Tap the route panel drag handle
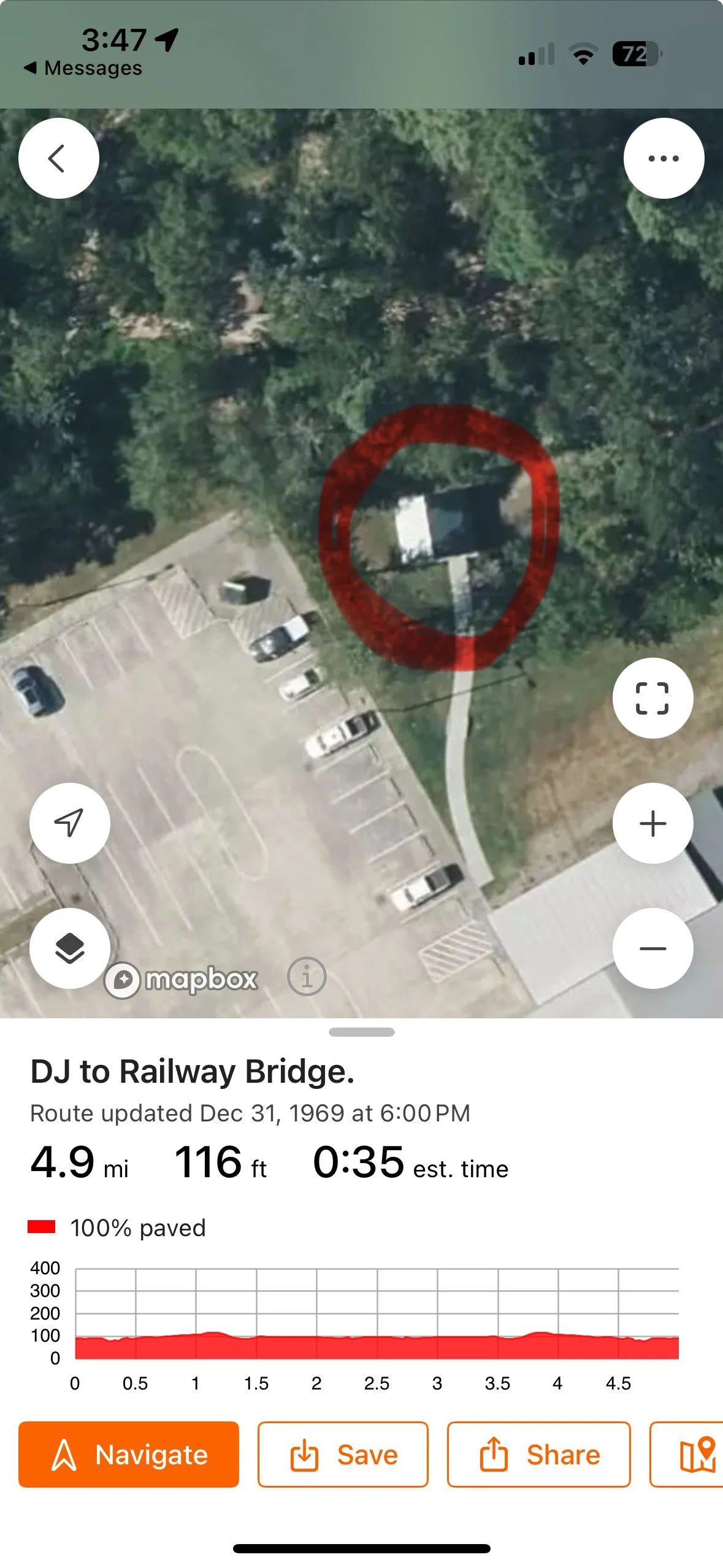 click(x=361, y=1032)
